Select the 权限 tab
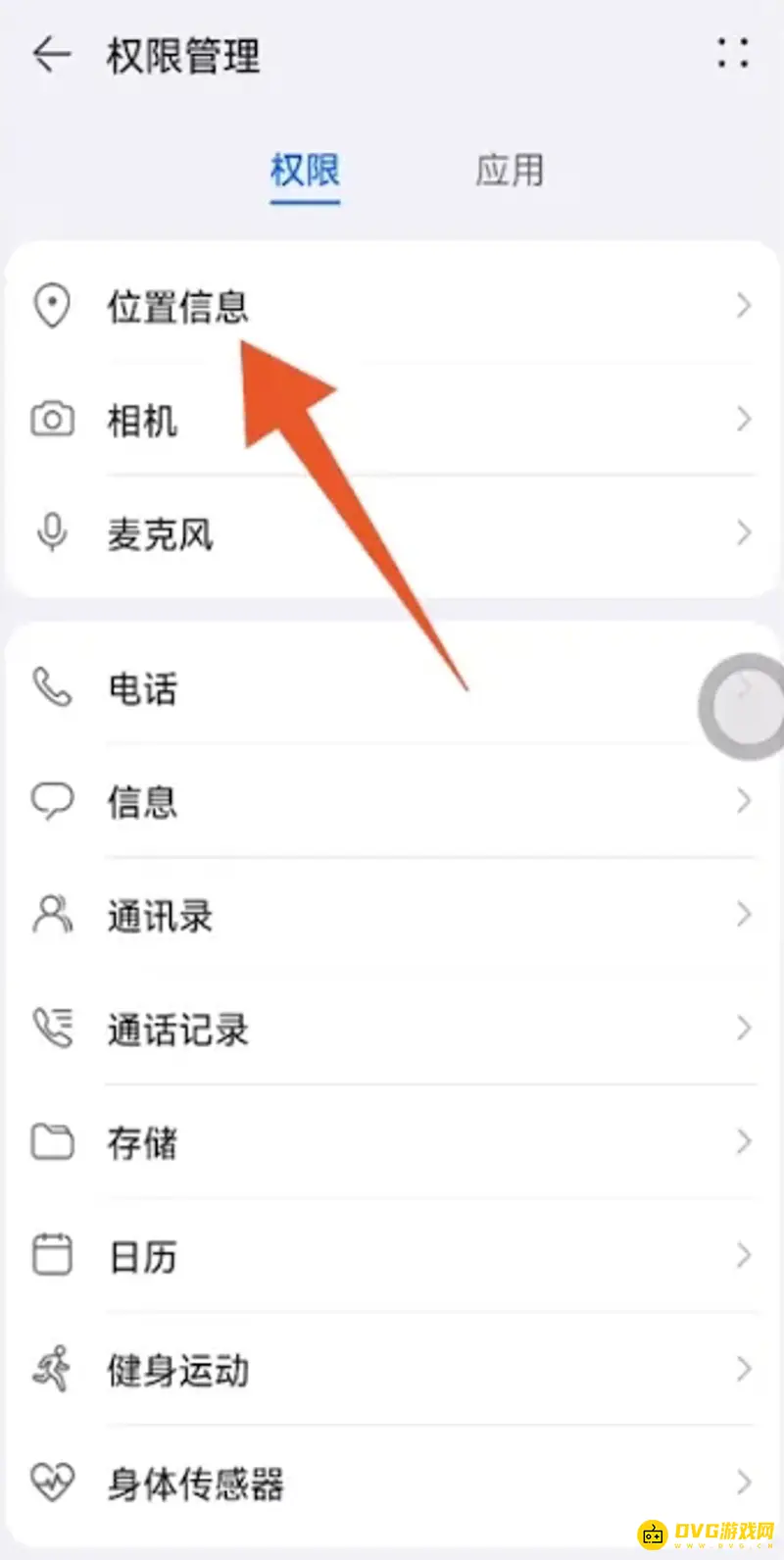 tap(305, 171)
